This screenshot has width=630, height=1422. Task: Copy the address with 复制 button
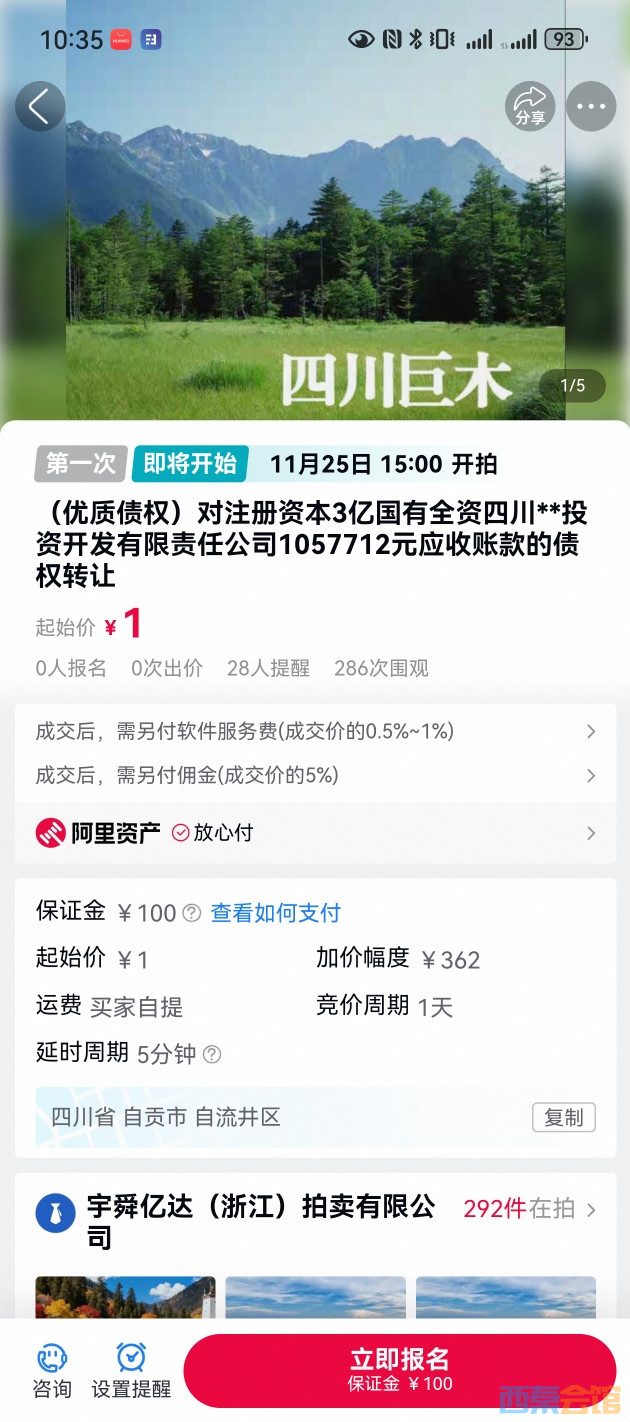[564, 1117]
